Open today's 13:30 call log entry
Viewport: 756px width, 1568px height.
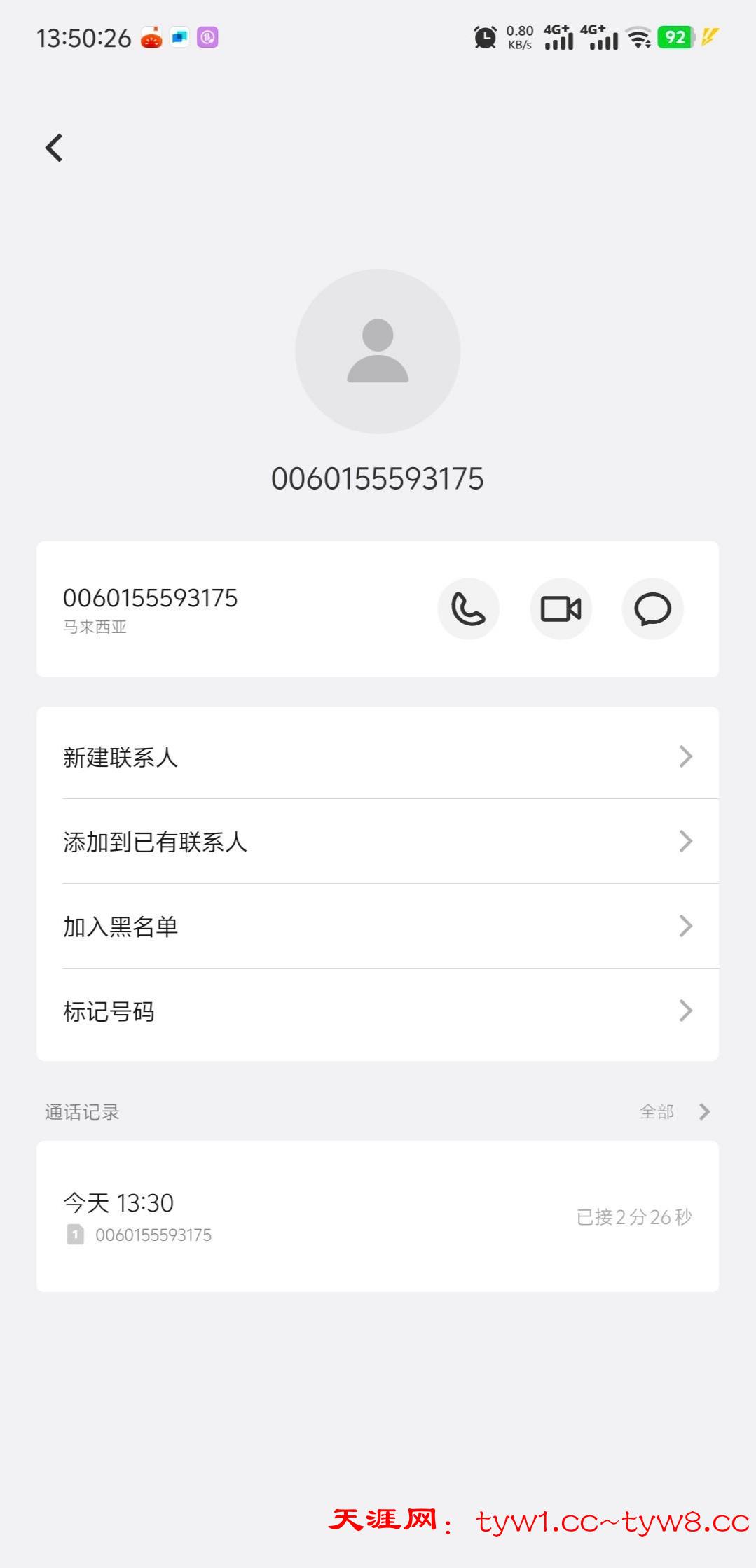pos(378,1216)
